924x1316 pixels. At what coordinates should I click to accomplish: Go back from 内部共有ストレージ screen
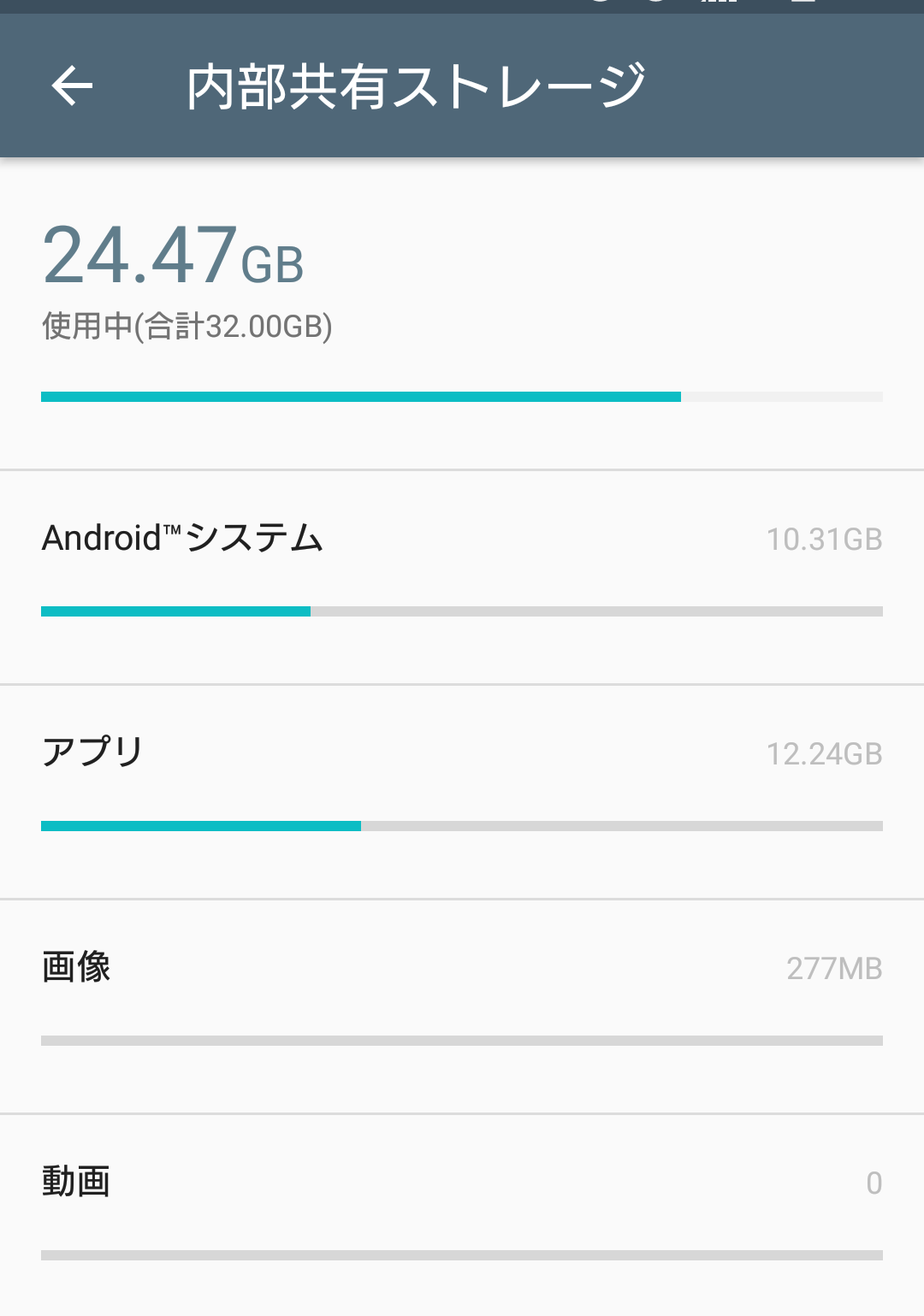[72, 86]
